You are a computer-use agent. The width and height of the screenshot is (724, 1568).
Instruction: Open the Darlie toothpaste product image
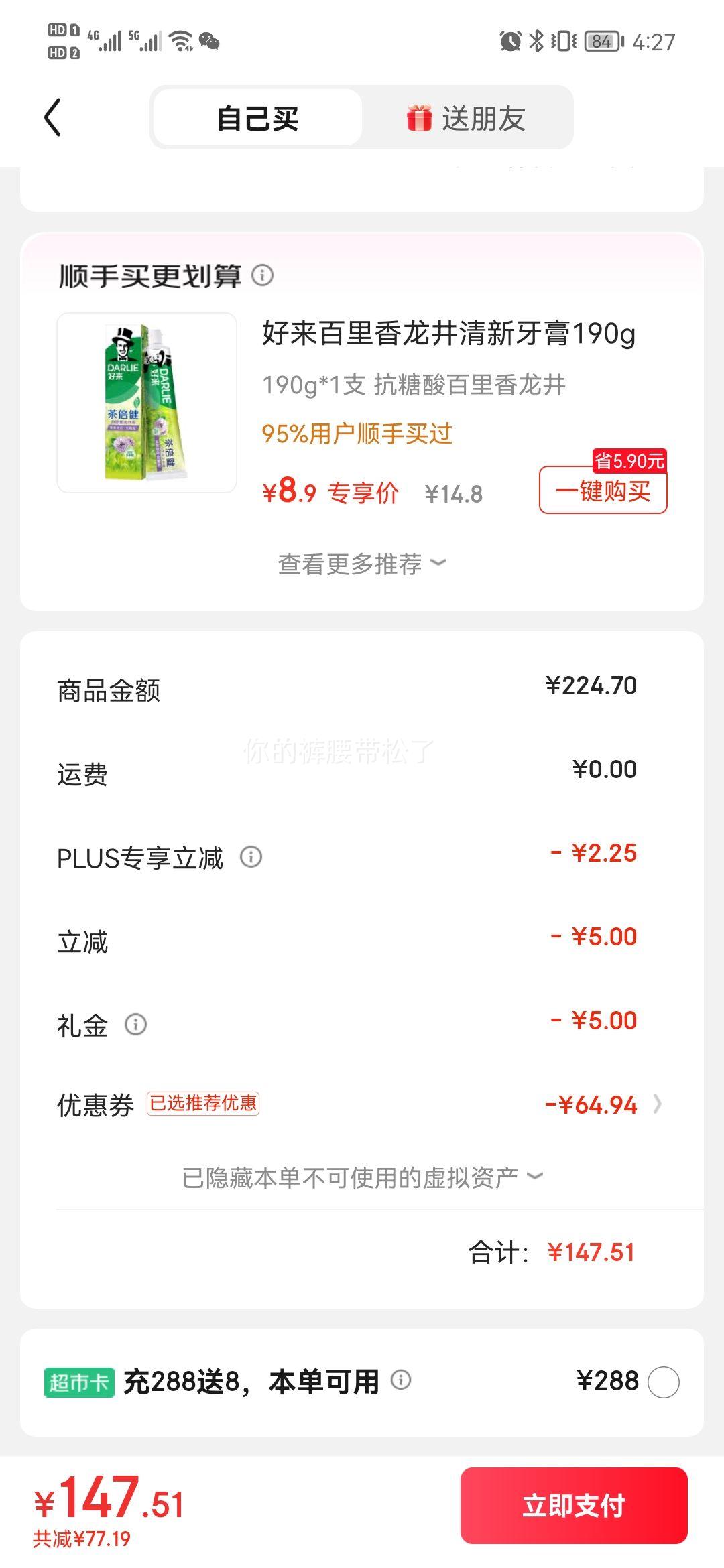tap(147, 403)
